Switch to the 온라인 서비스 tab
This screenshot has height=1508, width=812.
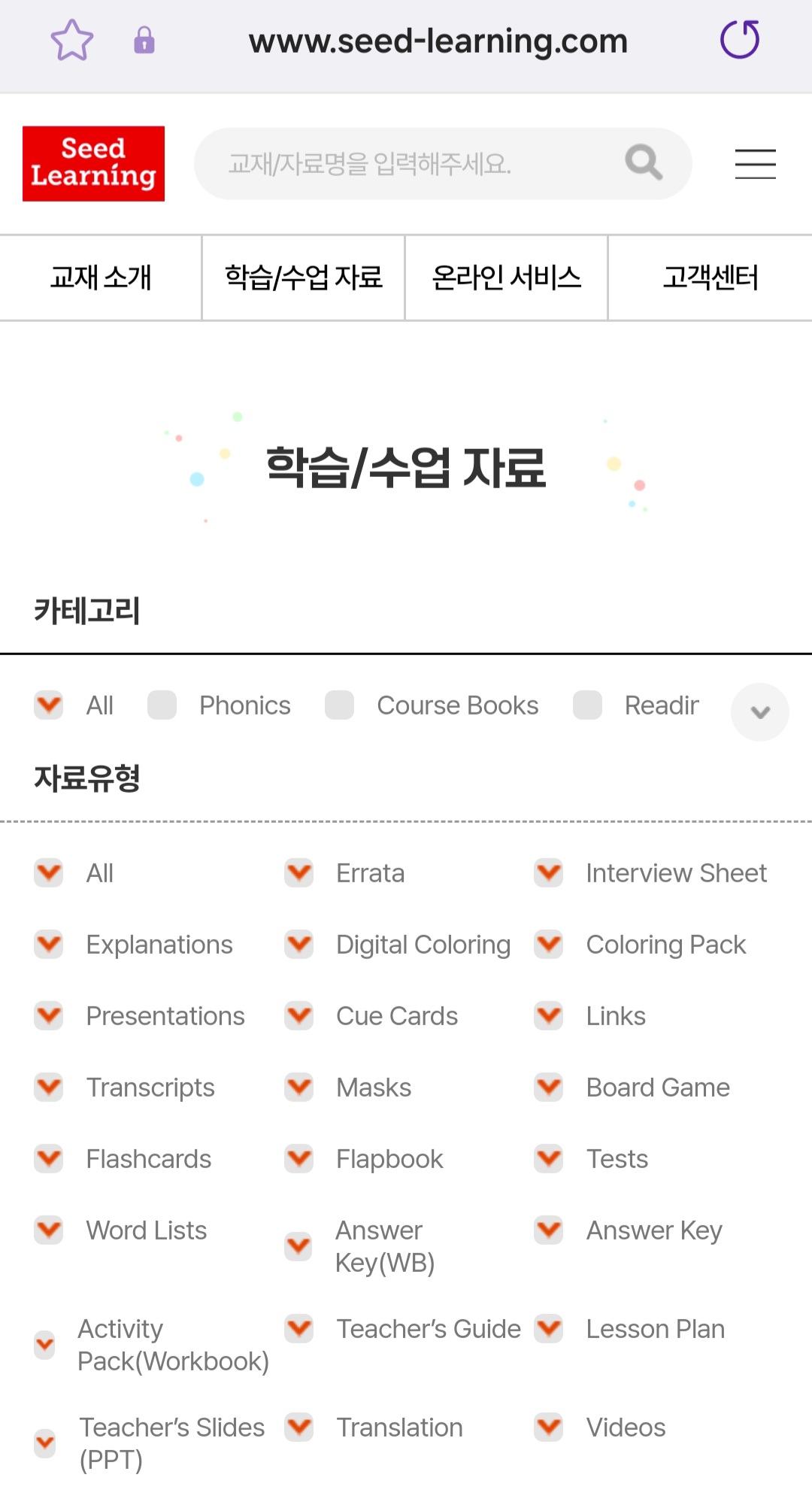click(x=506, y=278)
